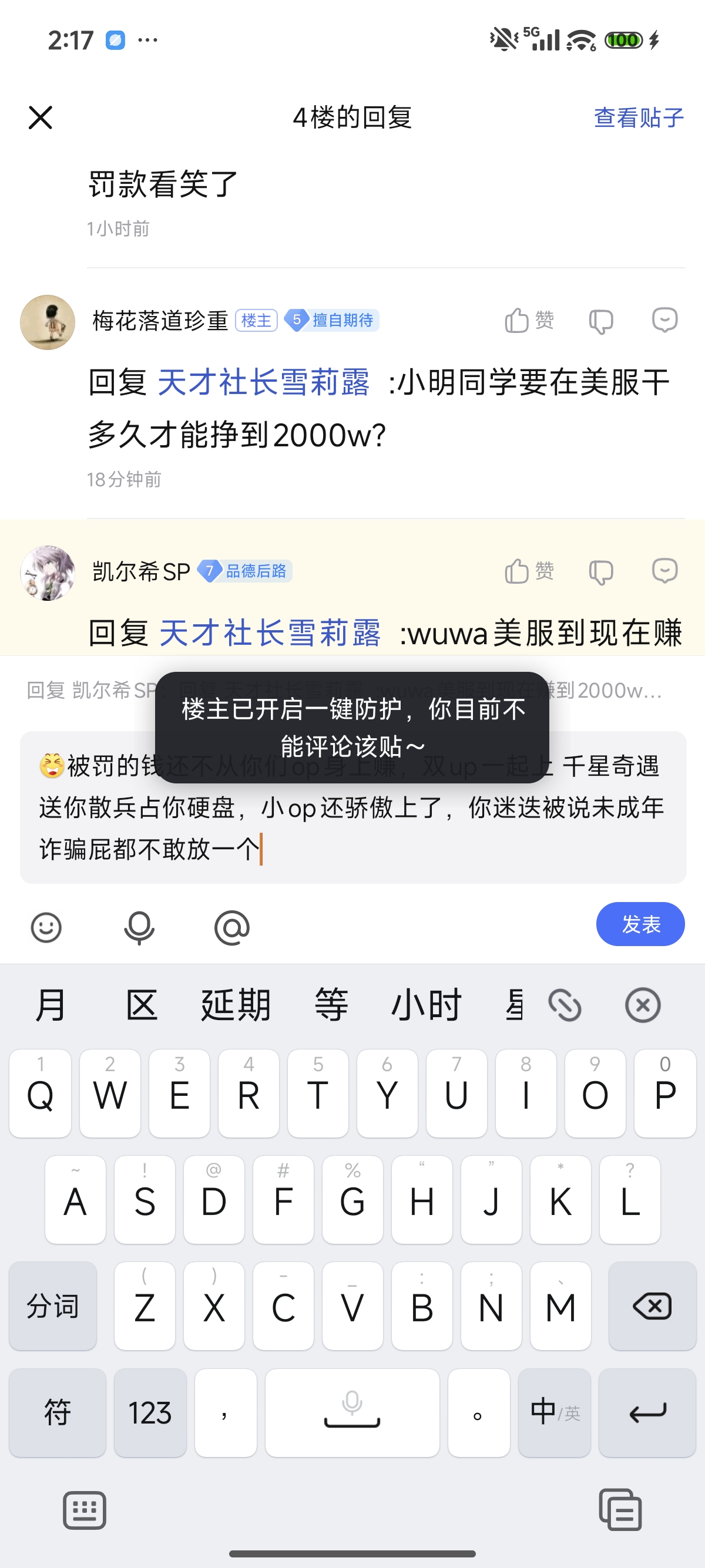Open 凯尔希SP's profile avatar
705x1568 pixels.
point(48,573)
